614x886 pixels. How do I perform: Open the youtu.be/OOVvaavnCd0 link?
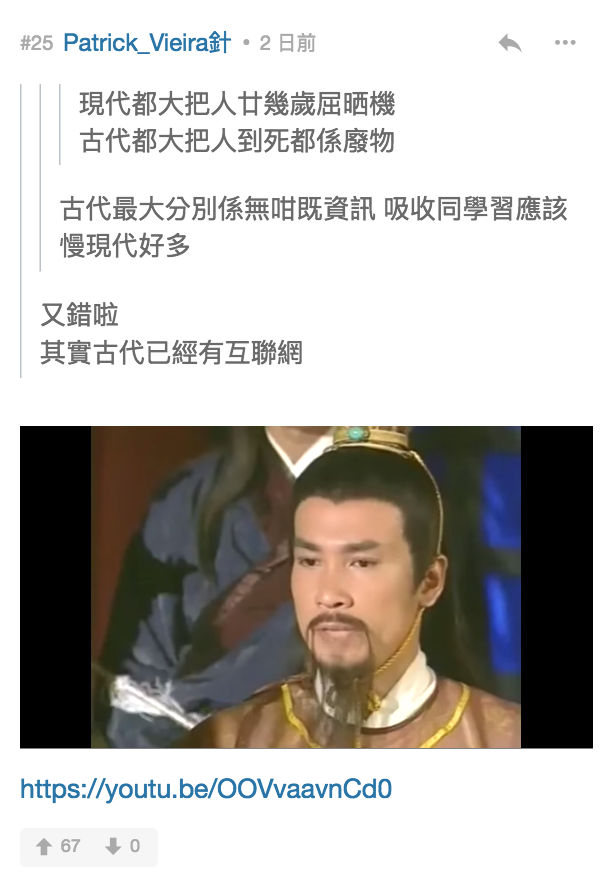206,790
